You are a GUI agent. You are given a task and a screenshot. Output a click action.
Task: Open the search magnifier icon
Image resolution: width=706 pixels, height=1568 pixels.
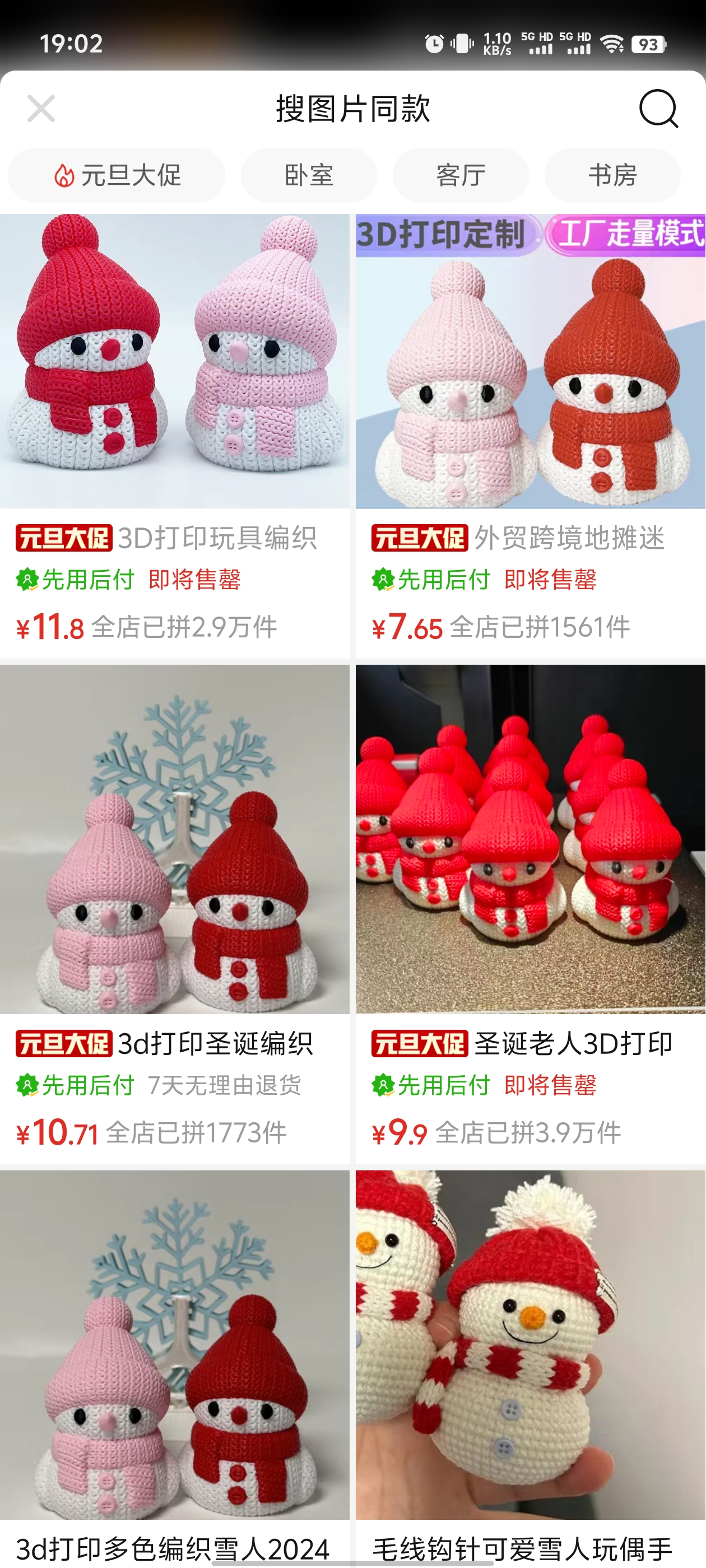pyautogui.click(x=658, y=108)
